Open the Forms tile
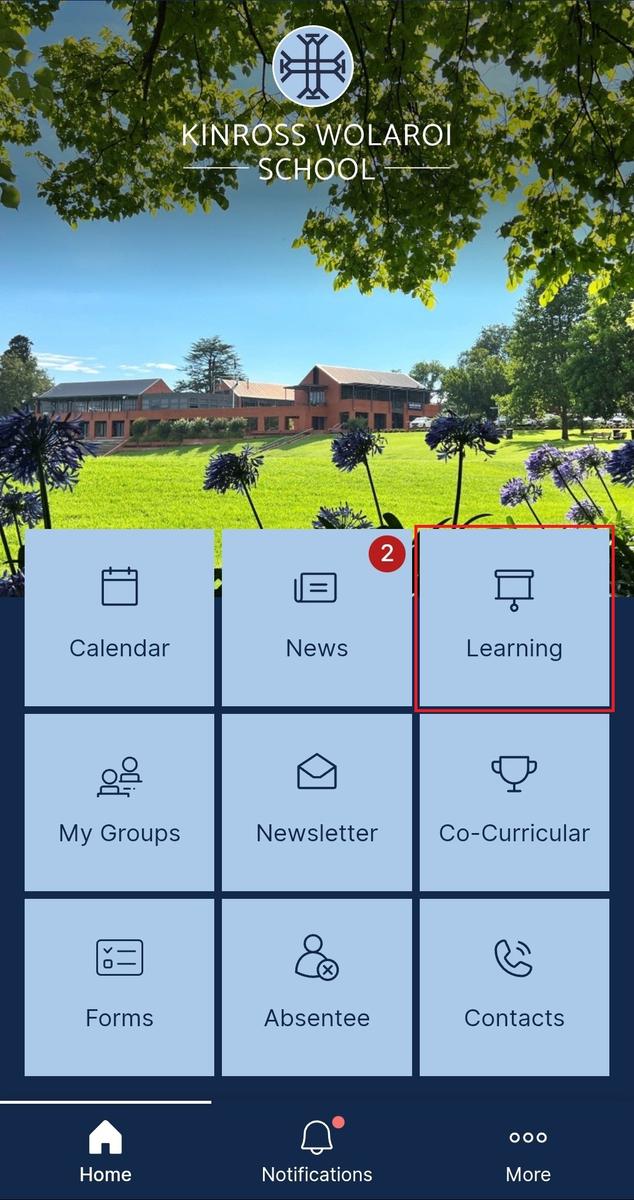Image resolution: width=634 pixels, height=1200 pixels. 119,987
